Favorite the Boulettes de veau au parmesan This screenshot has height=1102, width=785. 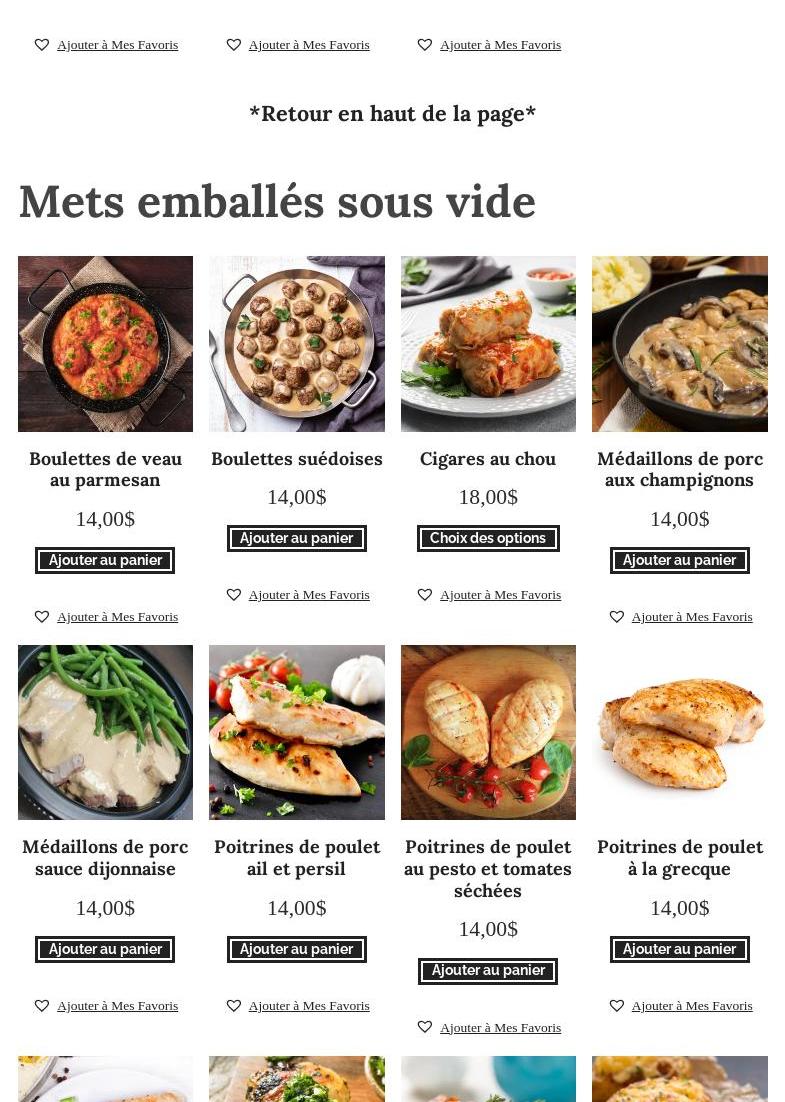pyautogui.click(x=116, y=617)
